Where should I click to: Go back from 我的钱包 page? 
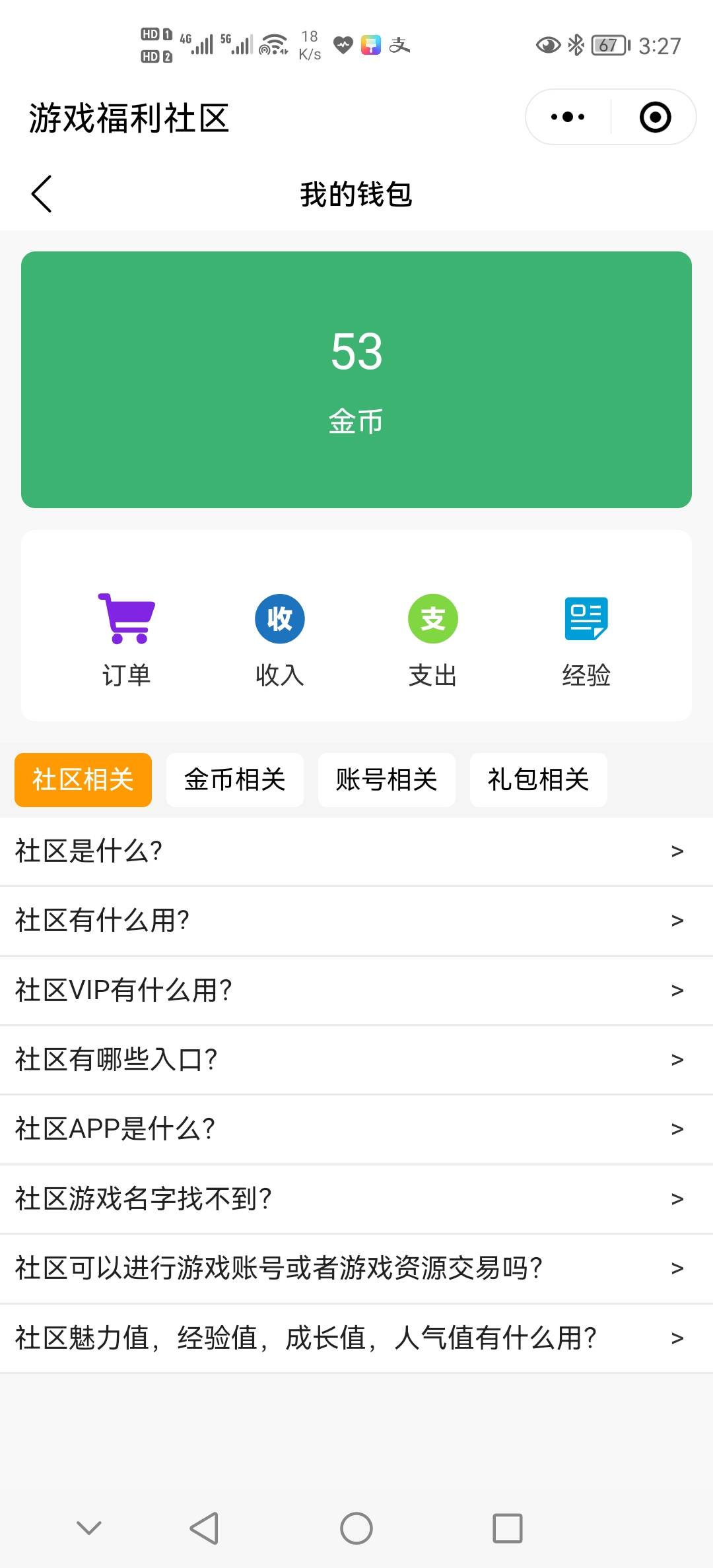click(42, 194)
